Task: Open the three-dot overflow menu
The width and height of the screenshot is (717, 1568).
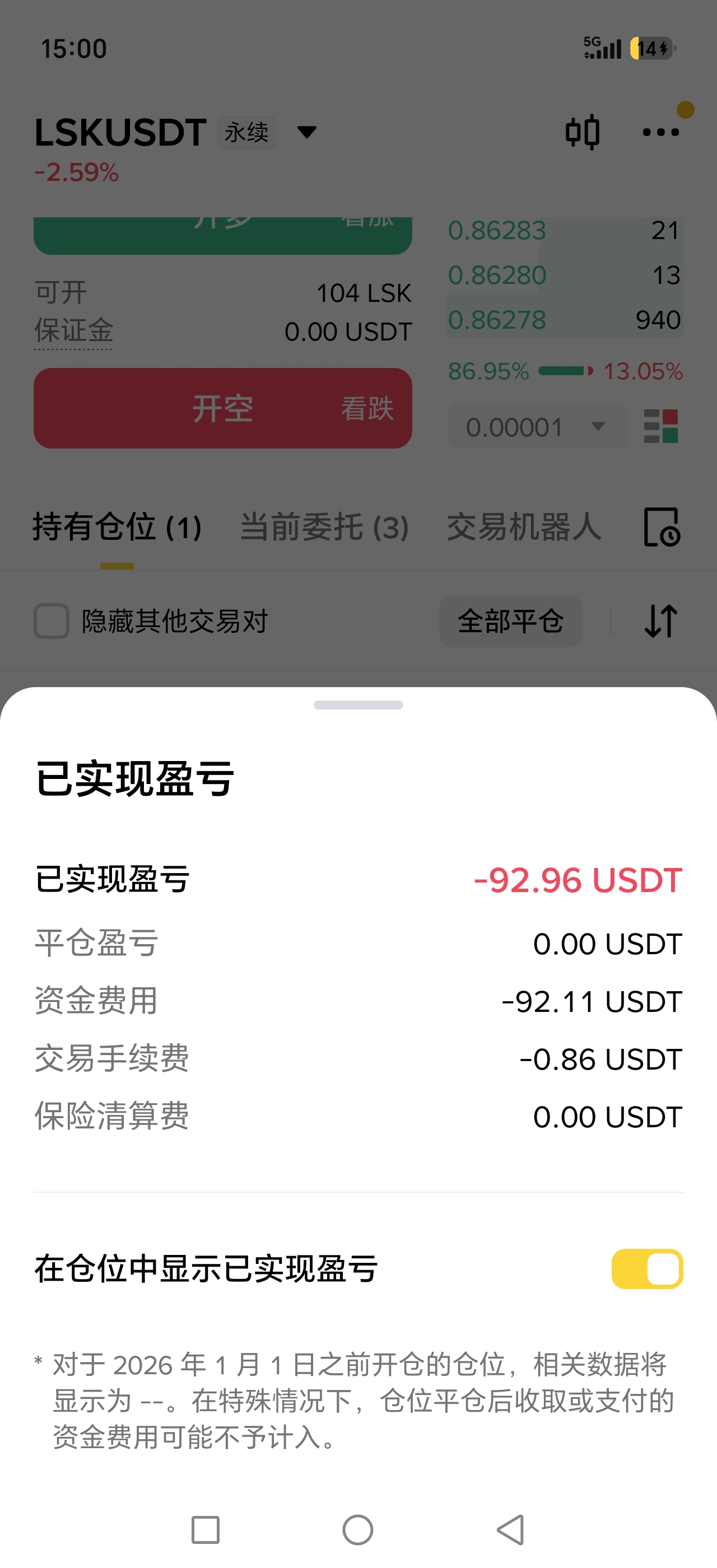Action: point(661,132)
